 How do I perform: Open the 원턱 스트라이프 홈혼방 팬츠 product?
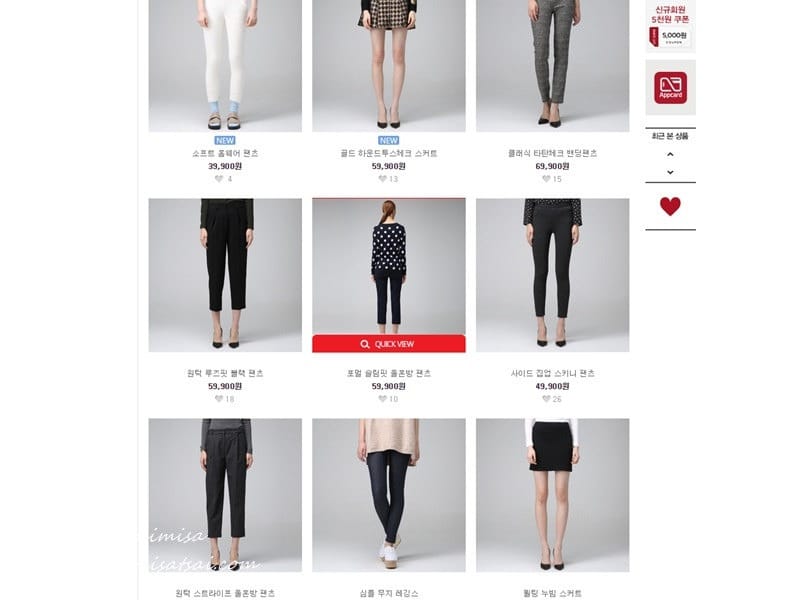225,593
